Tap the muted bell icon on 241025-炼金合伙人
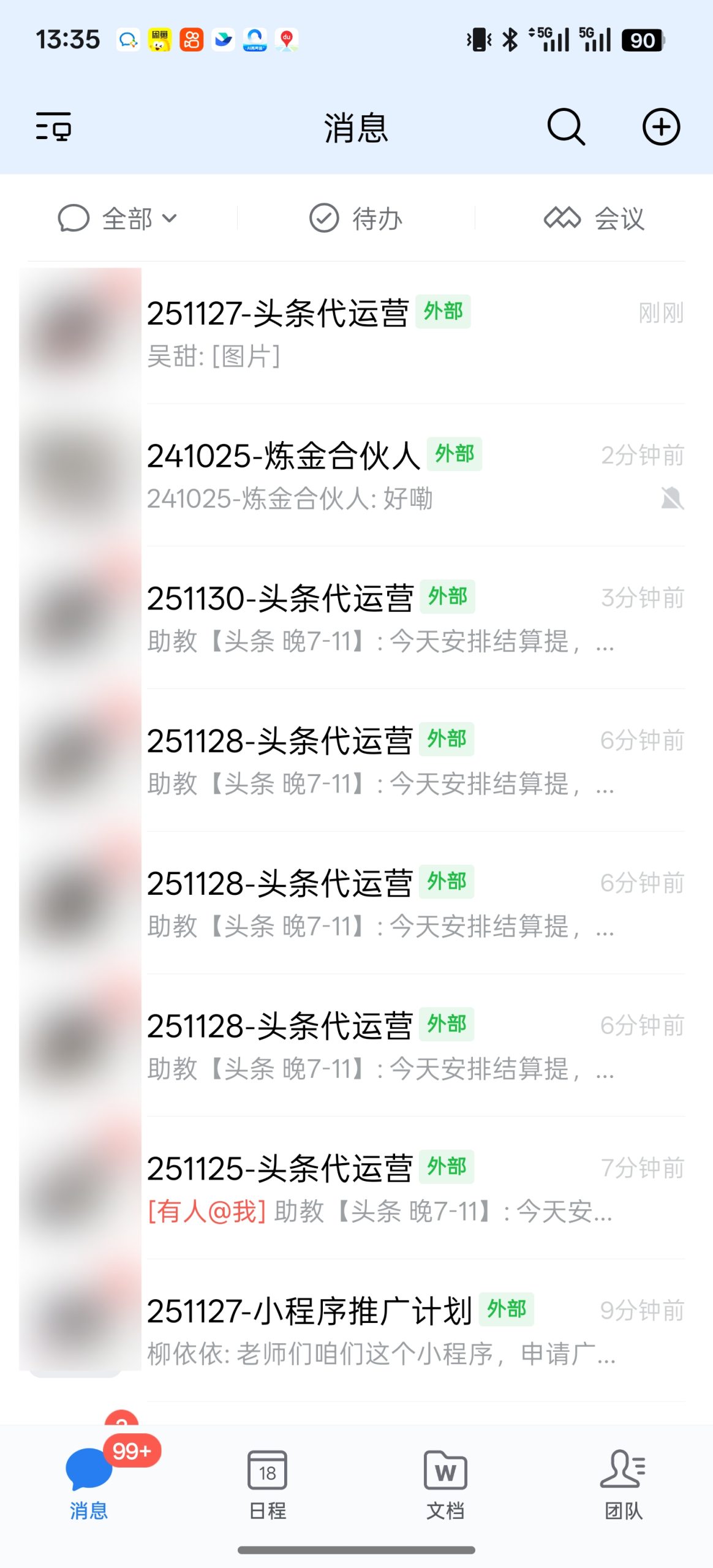 pos(673,499)
